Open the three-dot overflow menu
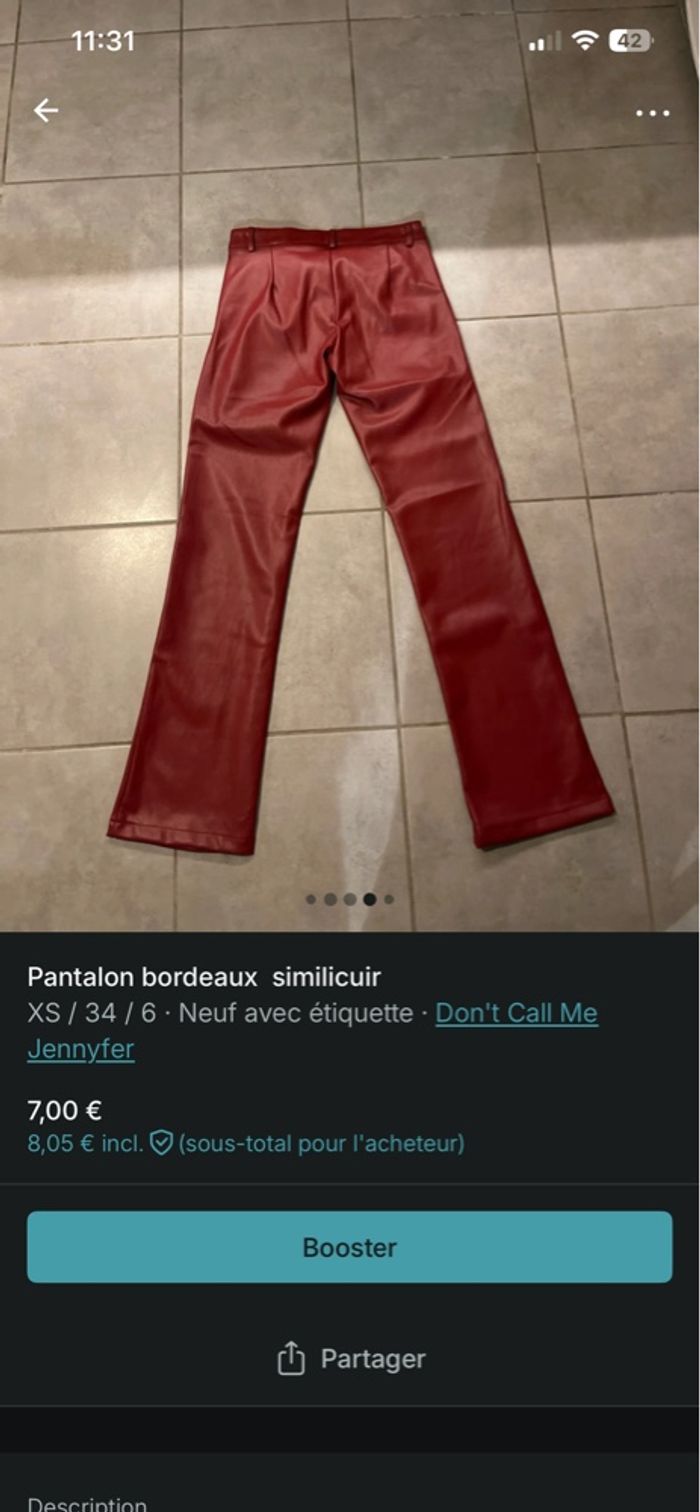Viewport: 700px width, 1512px height. (652, 113)
